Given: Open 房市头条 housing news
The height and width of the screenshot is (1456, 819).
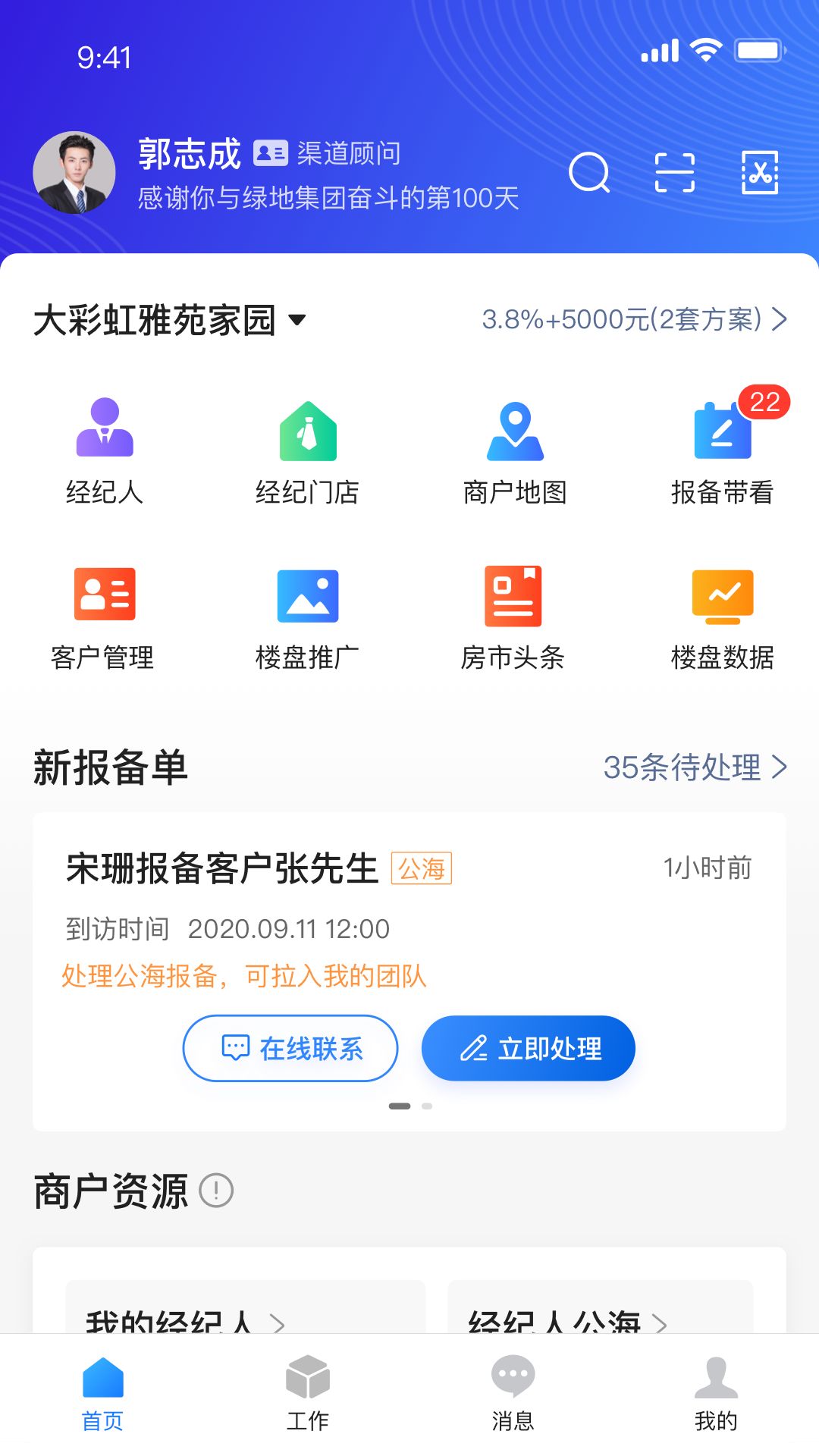Looking at the screenshot, I should tap(514, 614).
